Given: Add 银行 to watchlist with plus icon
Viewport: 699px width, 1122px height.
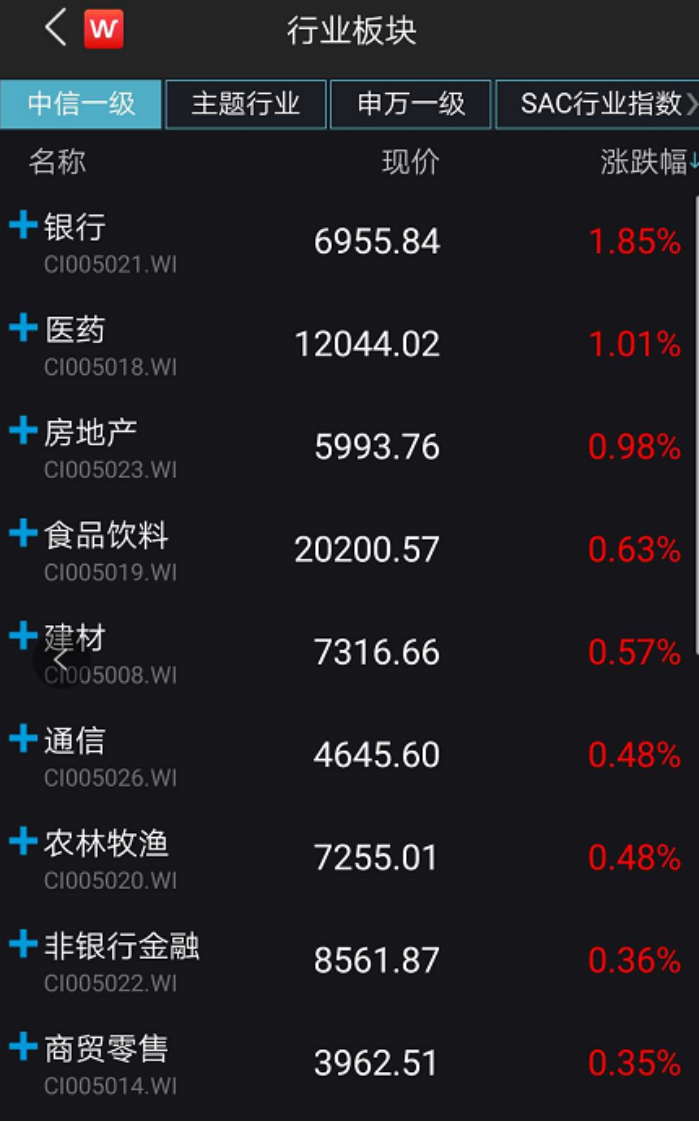Looking at the screenshot, I should [23, 225].
